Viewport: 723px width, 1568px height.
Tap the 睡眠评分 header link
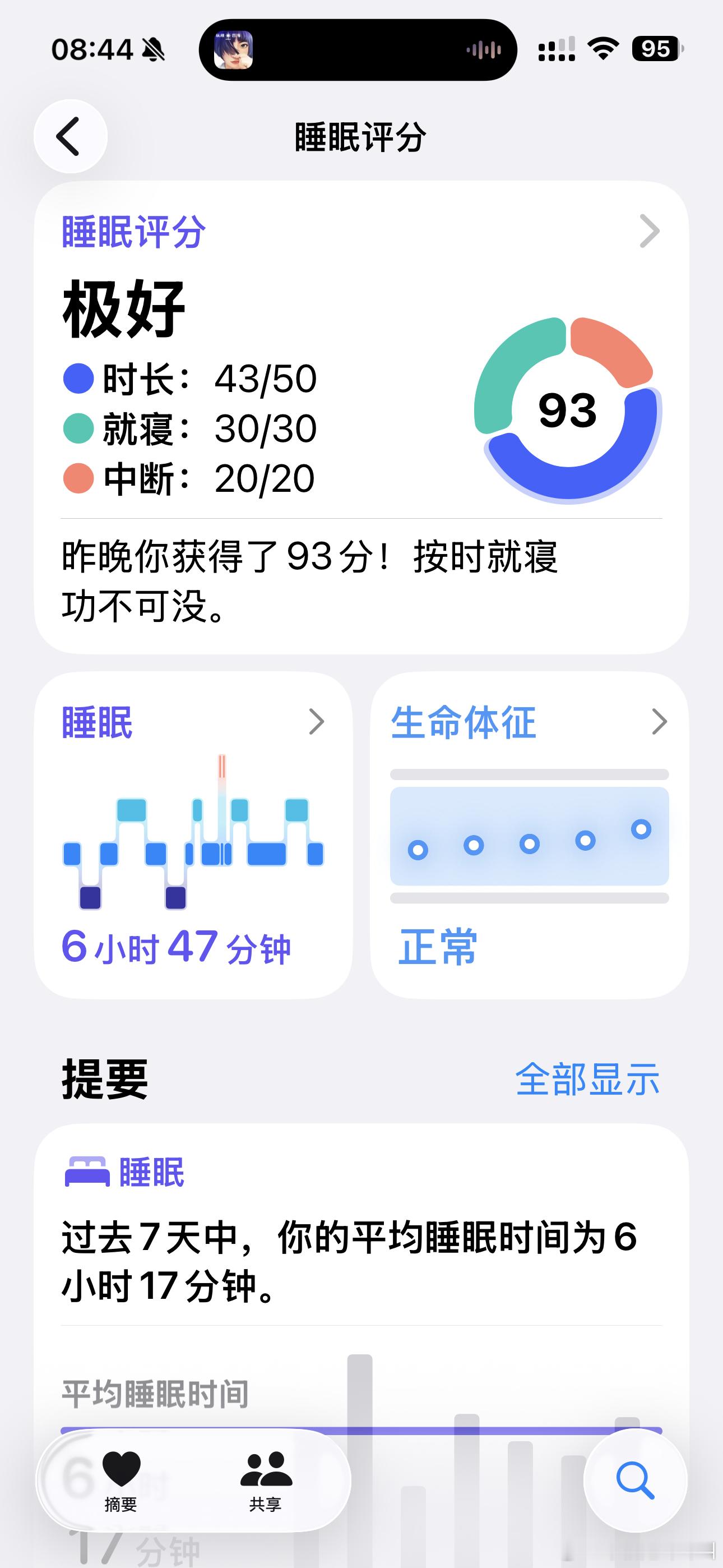tap(133, 231)
